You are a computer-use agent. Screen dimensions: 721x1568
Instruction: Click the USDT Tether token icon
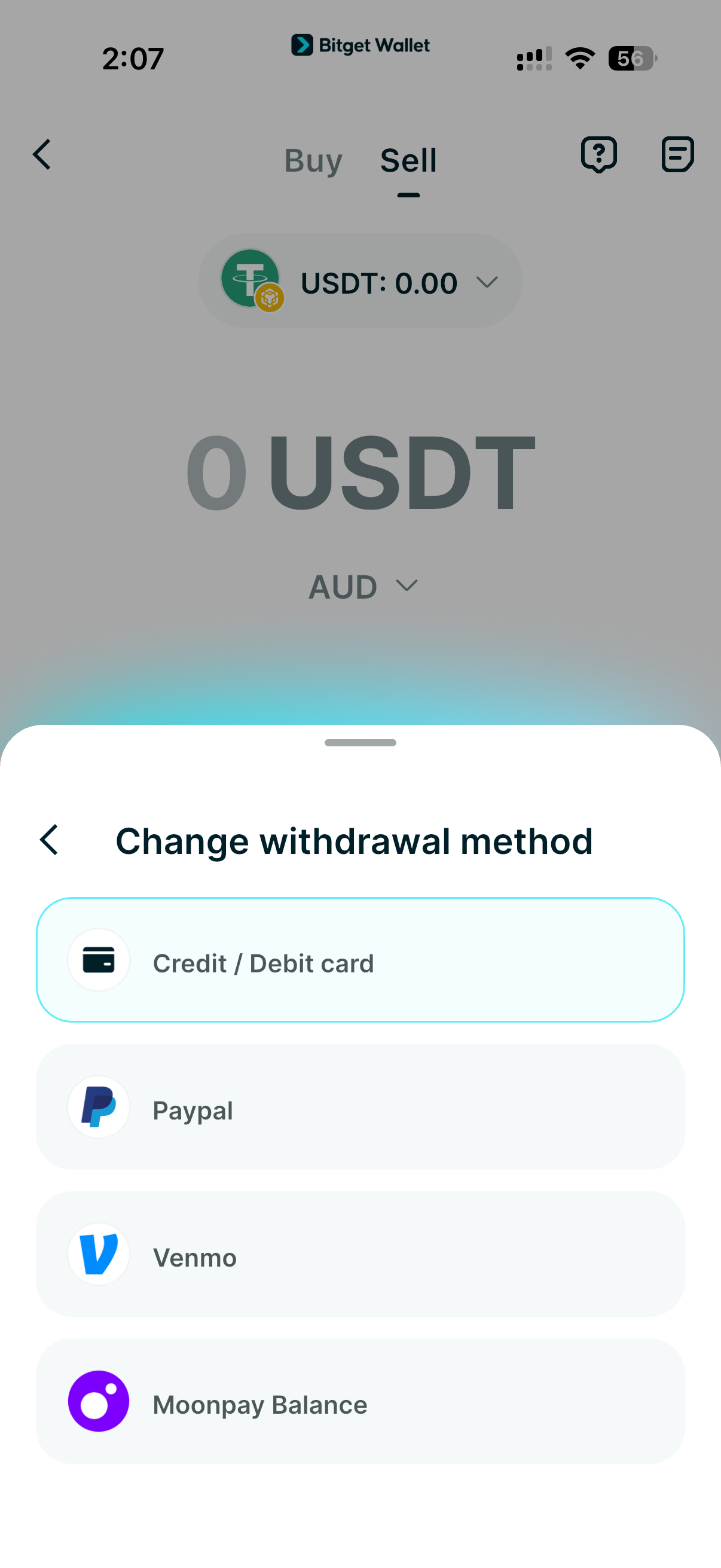[249, 280]
